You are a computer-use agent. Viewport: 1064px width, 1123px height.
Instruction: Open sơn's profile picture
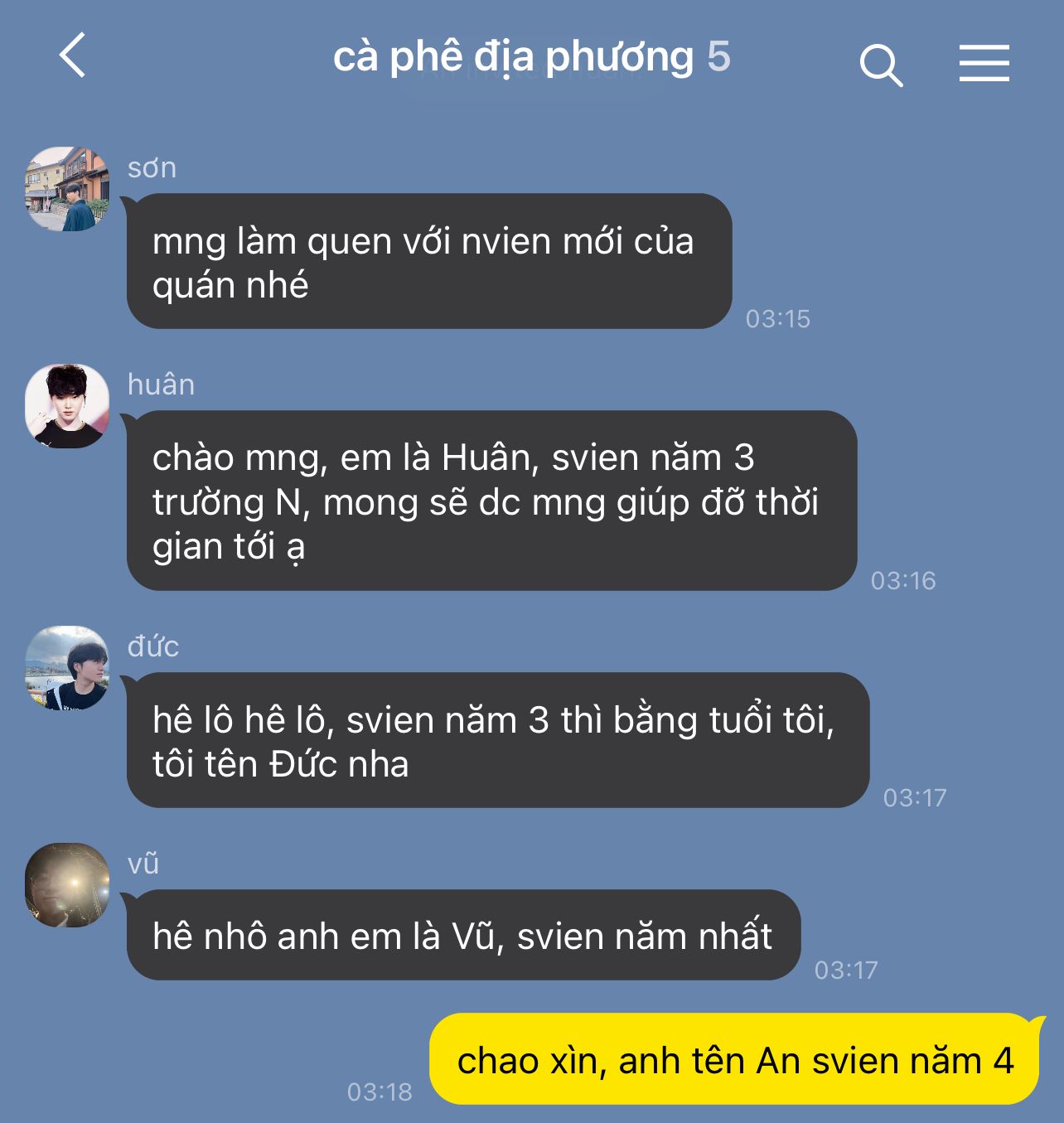pyautogui.click(x=67, y=189)
